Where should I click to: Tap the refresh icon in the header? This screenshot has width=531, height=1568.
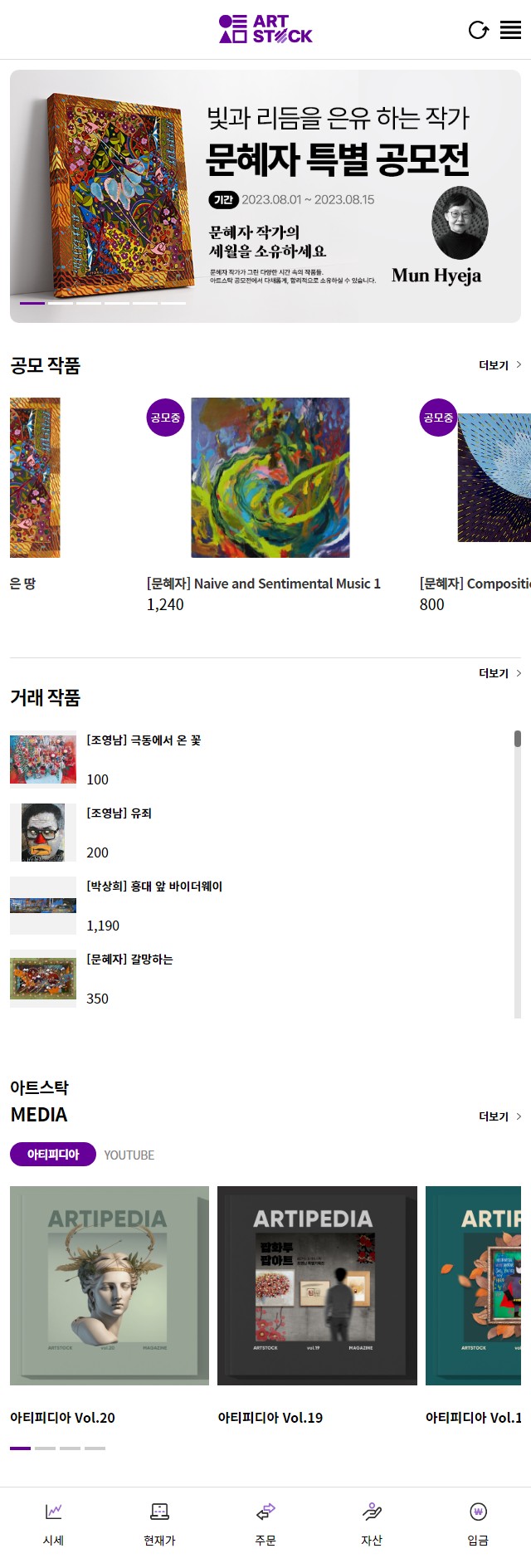point(479,31)
